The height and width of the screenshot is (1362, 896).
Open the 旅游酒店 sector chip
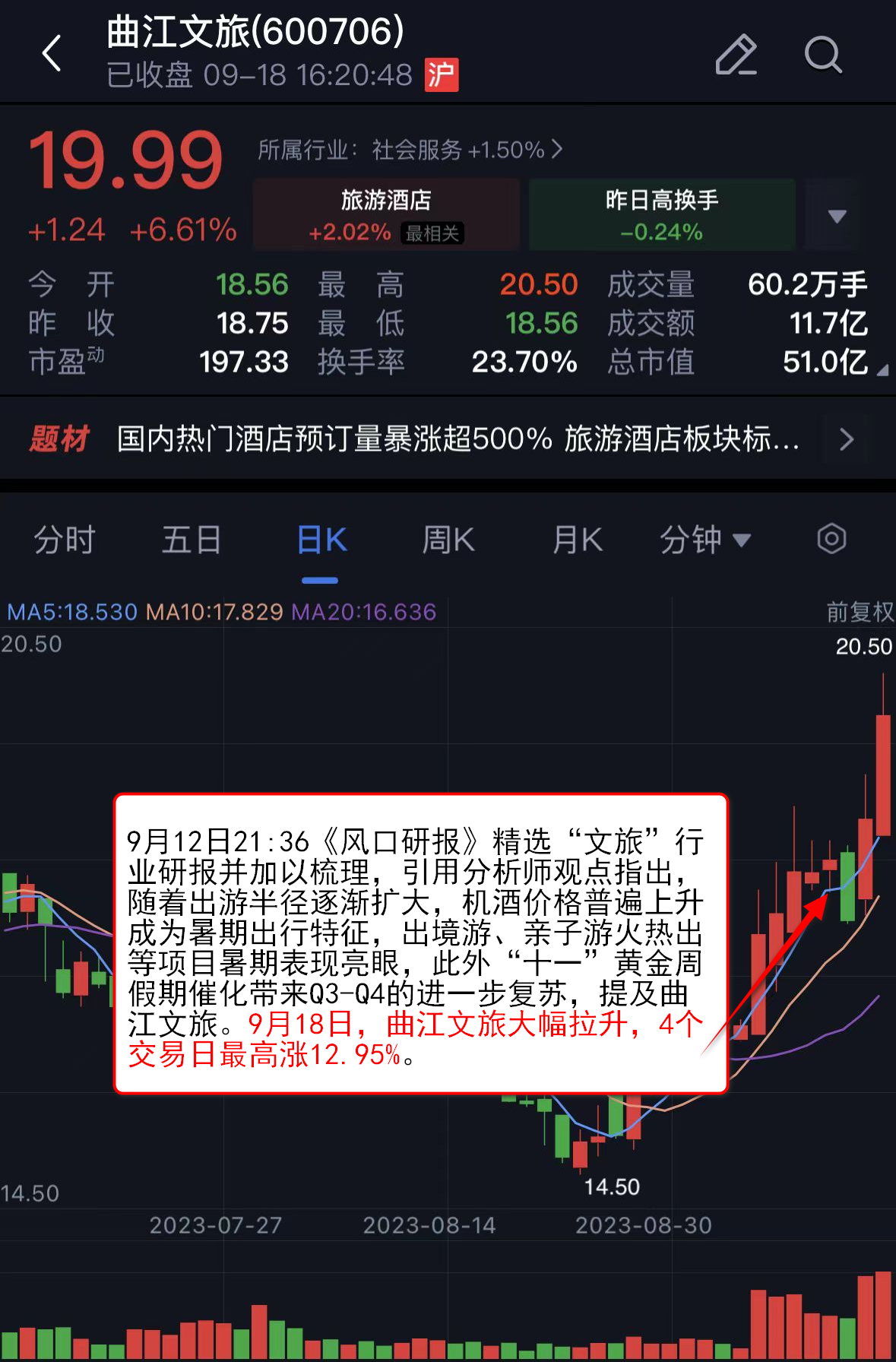pyautogui.click(x=386, y=214)
